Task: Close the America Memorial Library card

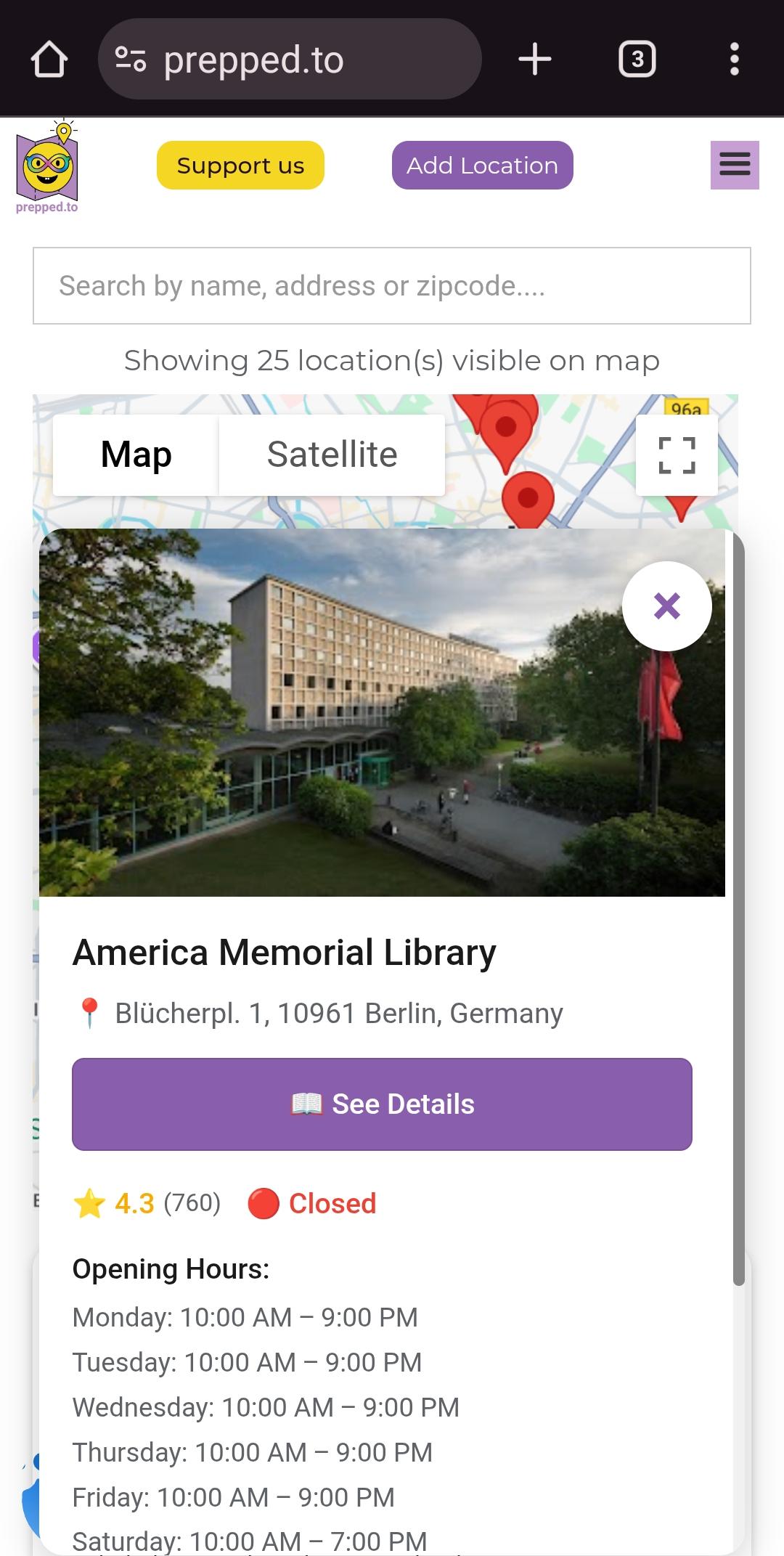Action: coord(666,606)
